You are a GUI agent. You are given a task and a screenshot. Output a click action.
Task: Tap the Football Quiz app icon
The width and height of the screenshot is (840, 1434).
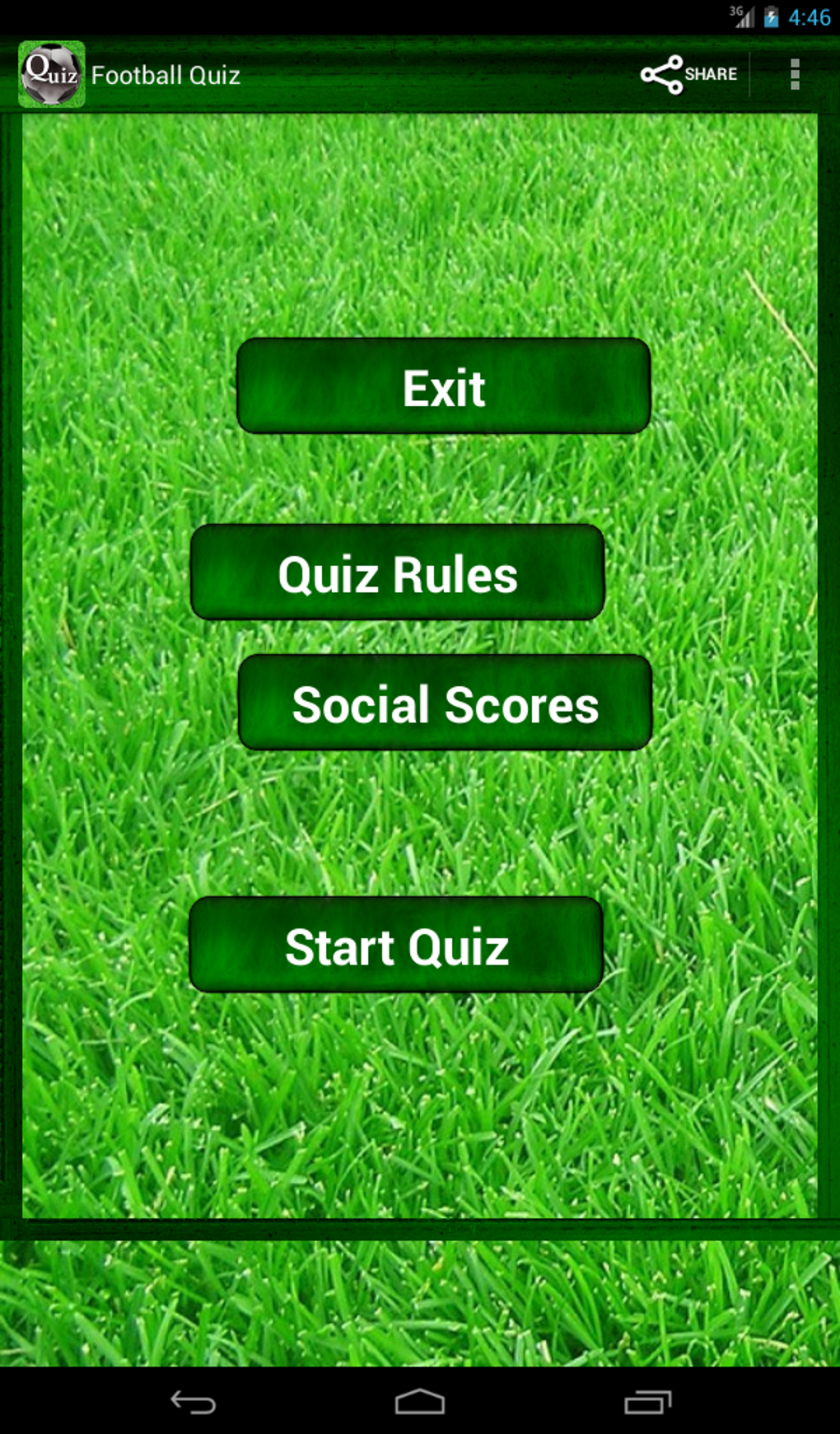click(x=51, y=74)
